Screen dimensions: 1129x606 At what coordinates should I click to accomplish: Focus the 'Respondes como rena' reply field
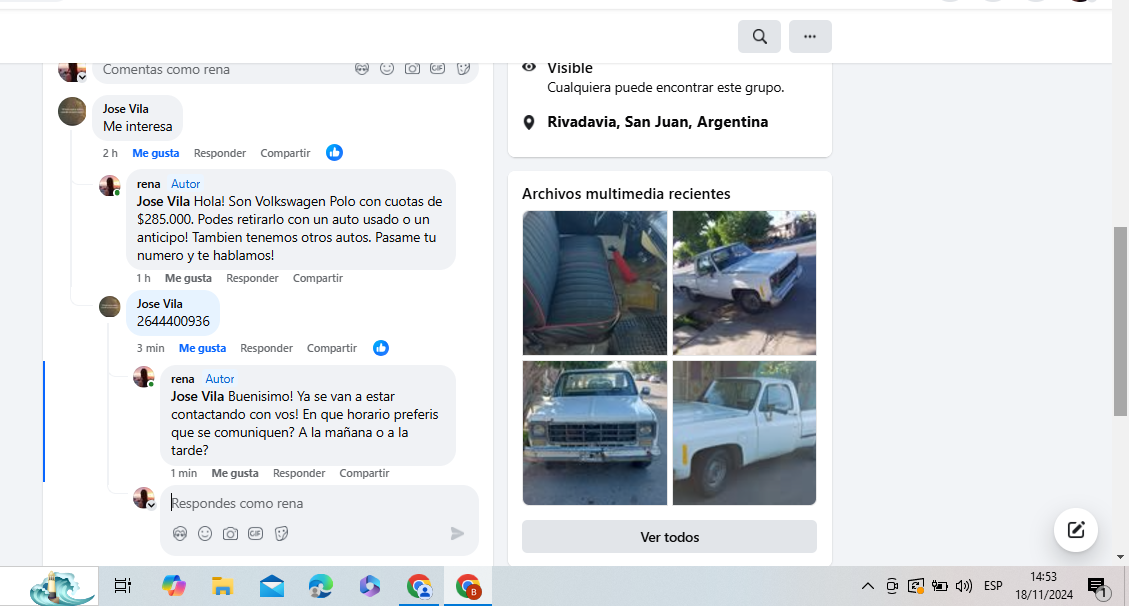click(x=300, y=503)
